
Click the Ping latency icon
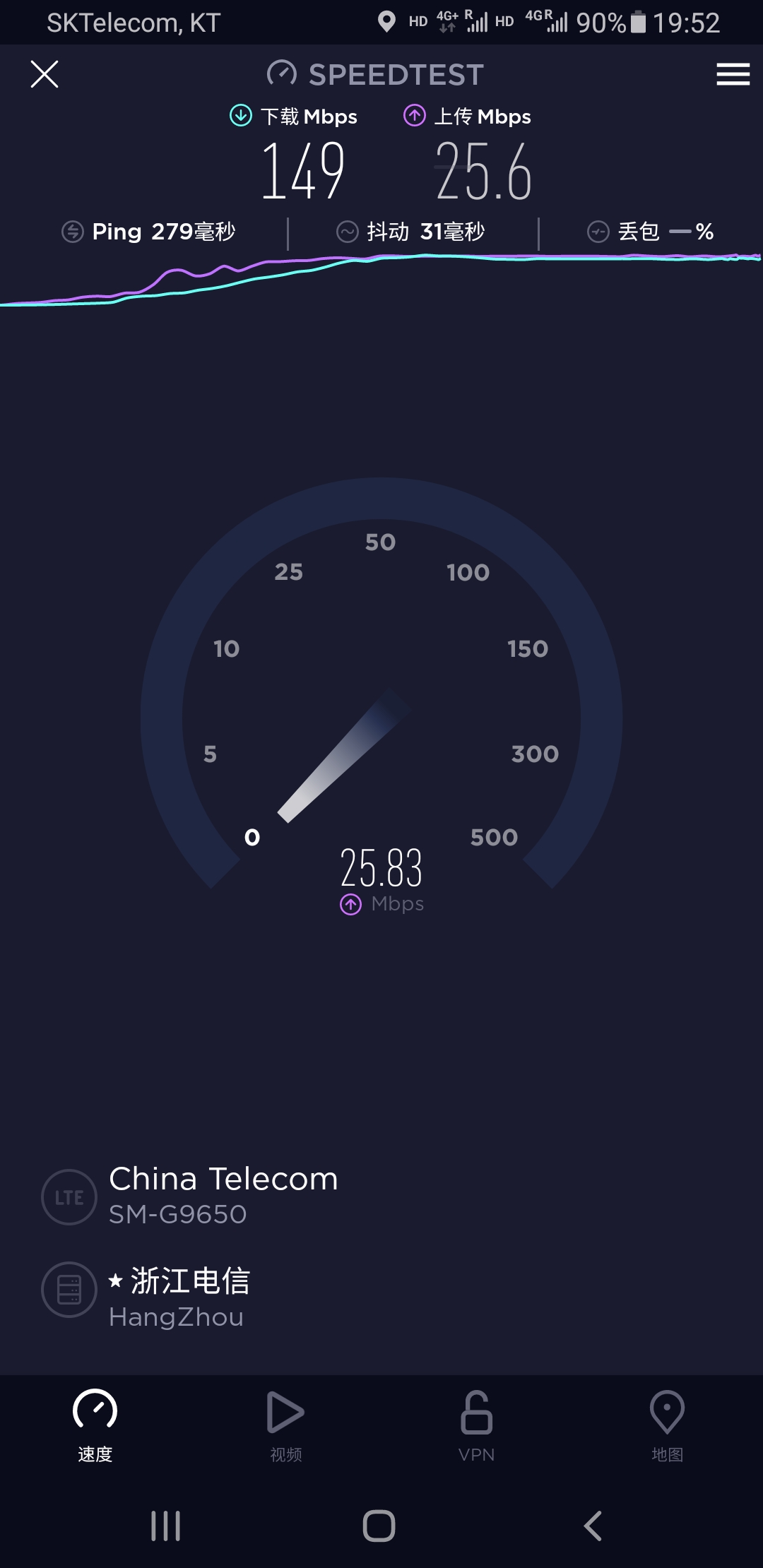click(x=74, y=231)
